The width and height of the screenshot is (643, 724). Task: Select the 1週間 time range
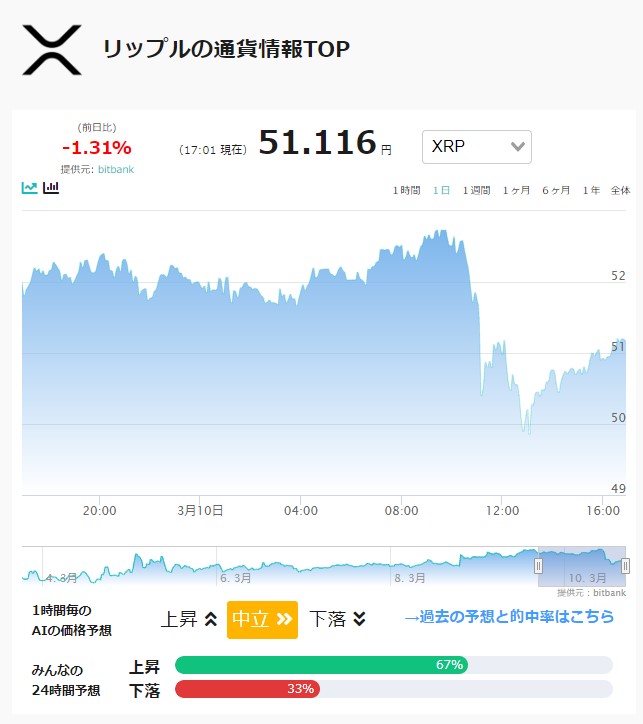[476, 190]
